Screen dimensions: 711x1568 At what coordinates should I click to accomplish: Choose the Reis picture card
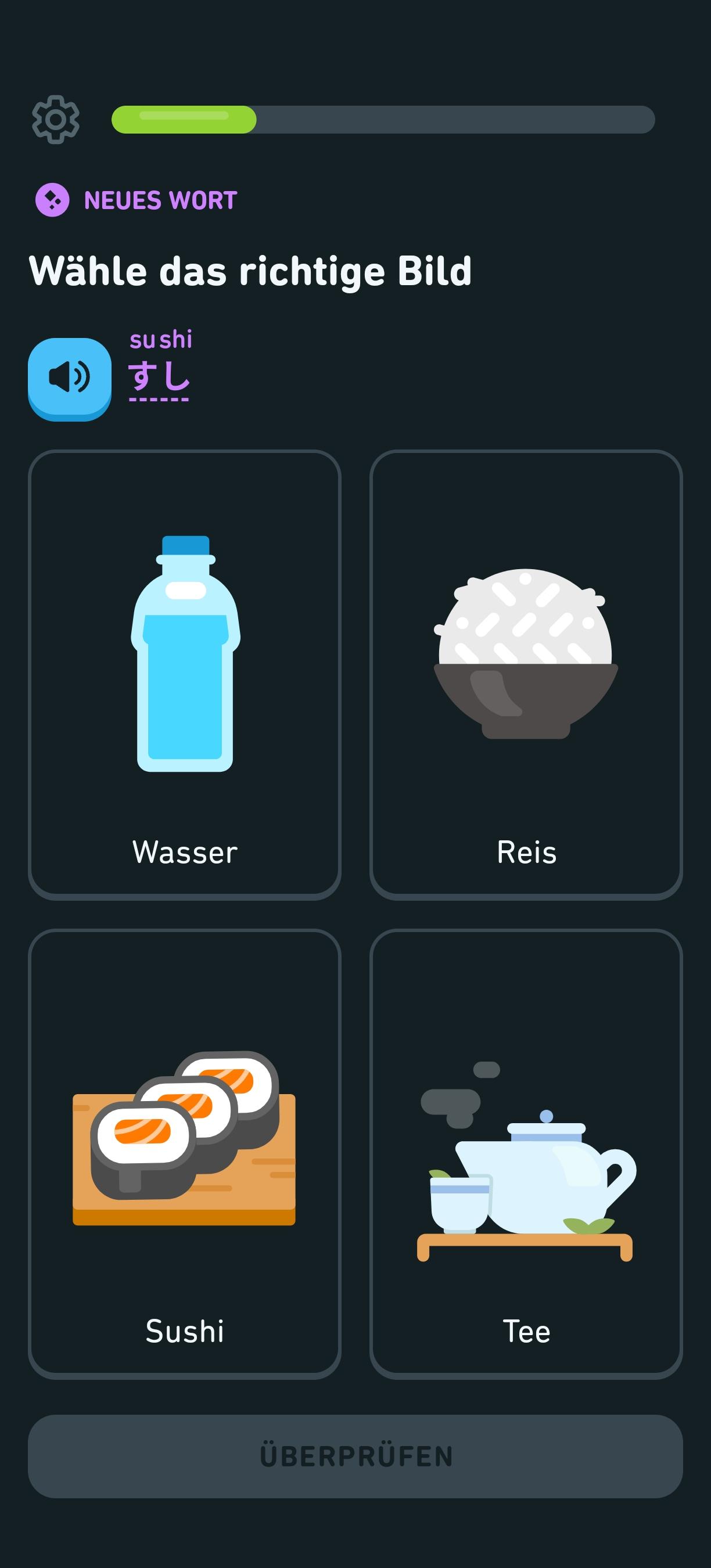click(526, 674)
